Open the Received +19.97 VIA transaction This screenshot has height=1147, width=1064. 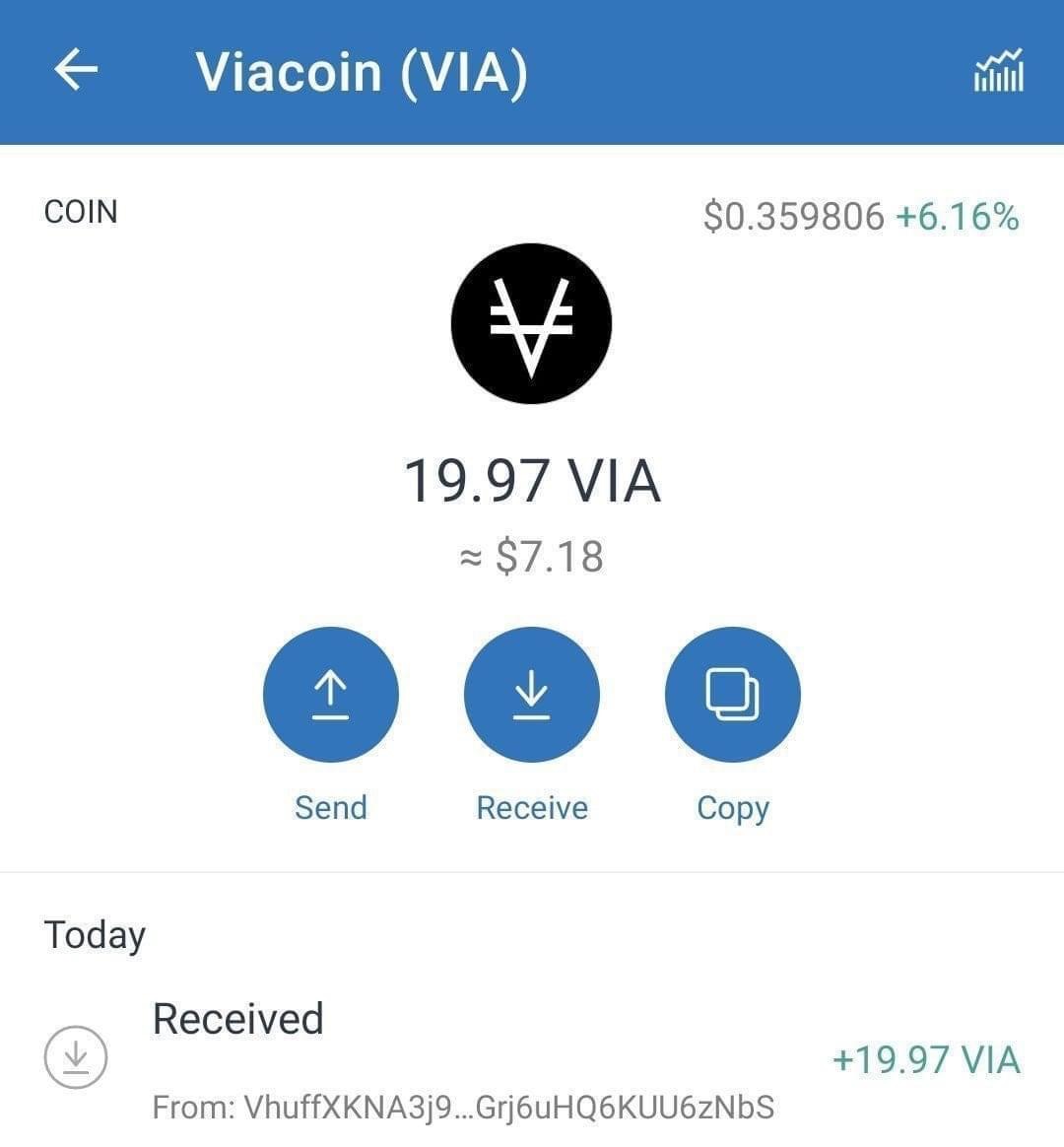[x=532, y=1060]
